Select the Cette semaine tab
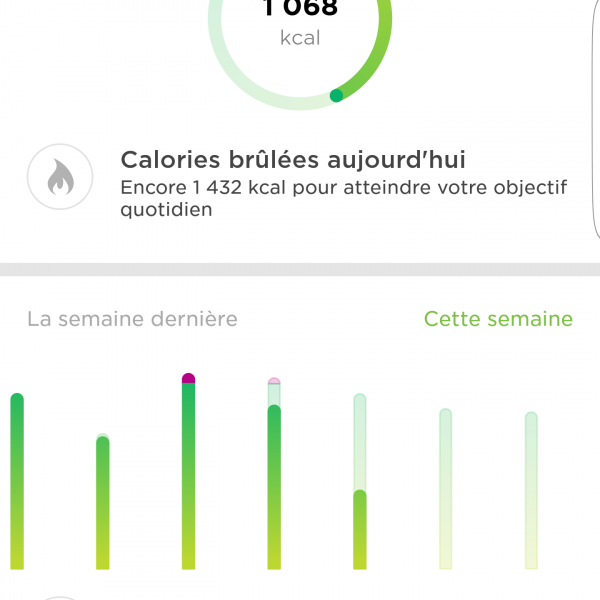Image resolution: width=600 pixels, height=600 pixels. point(498,319)
